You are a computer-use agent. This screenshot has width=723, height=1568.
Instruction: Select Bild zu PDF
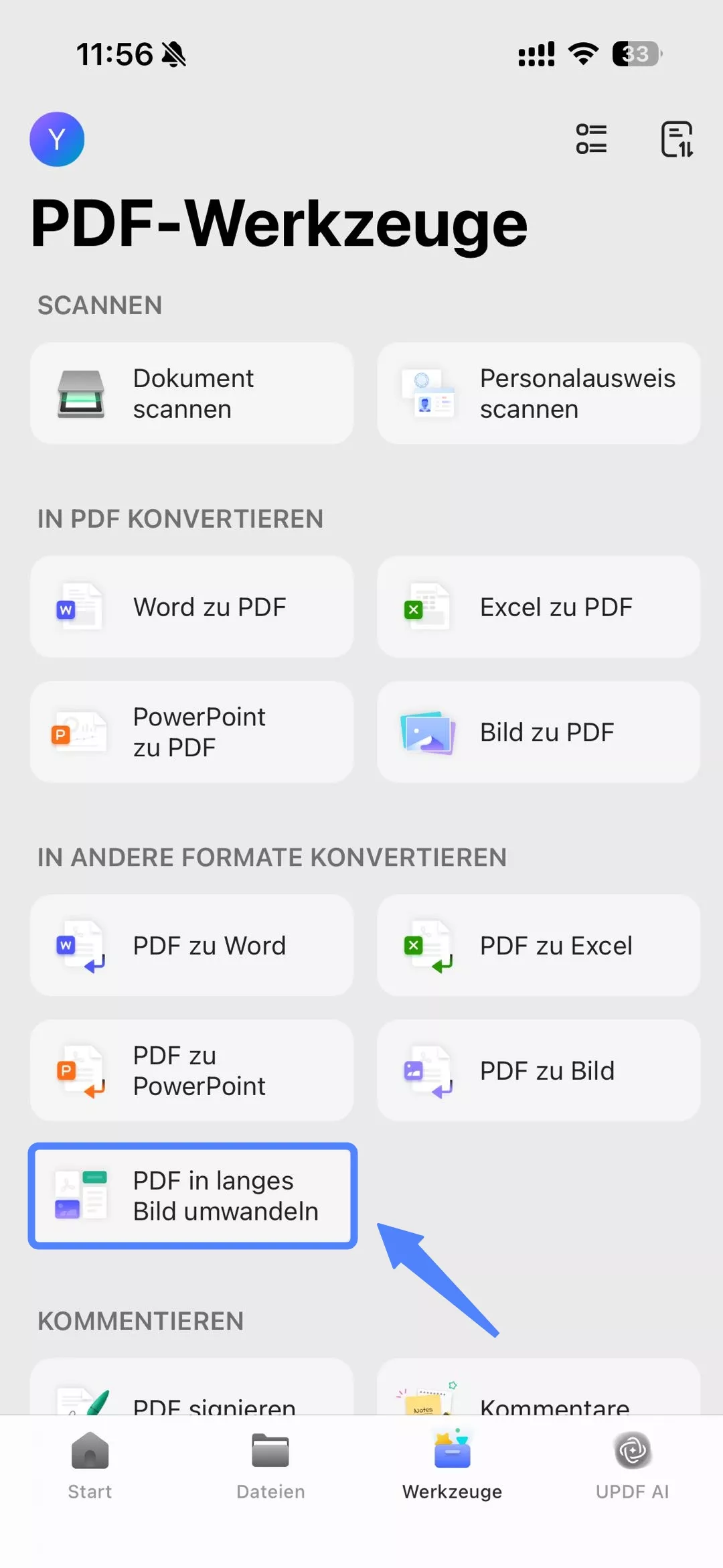[x=539, y=732]
